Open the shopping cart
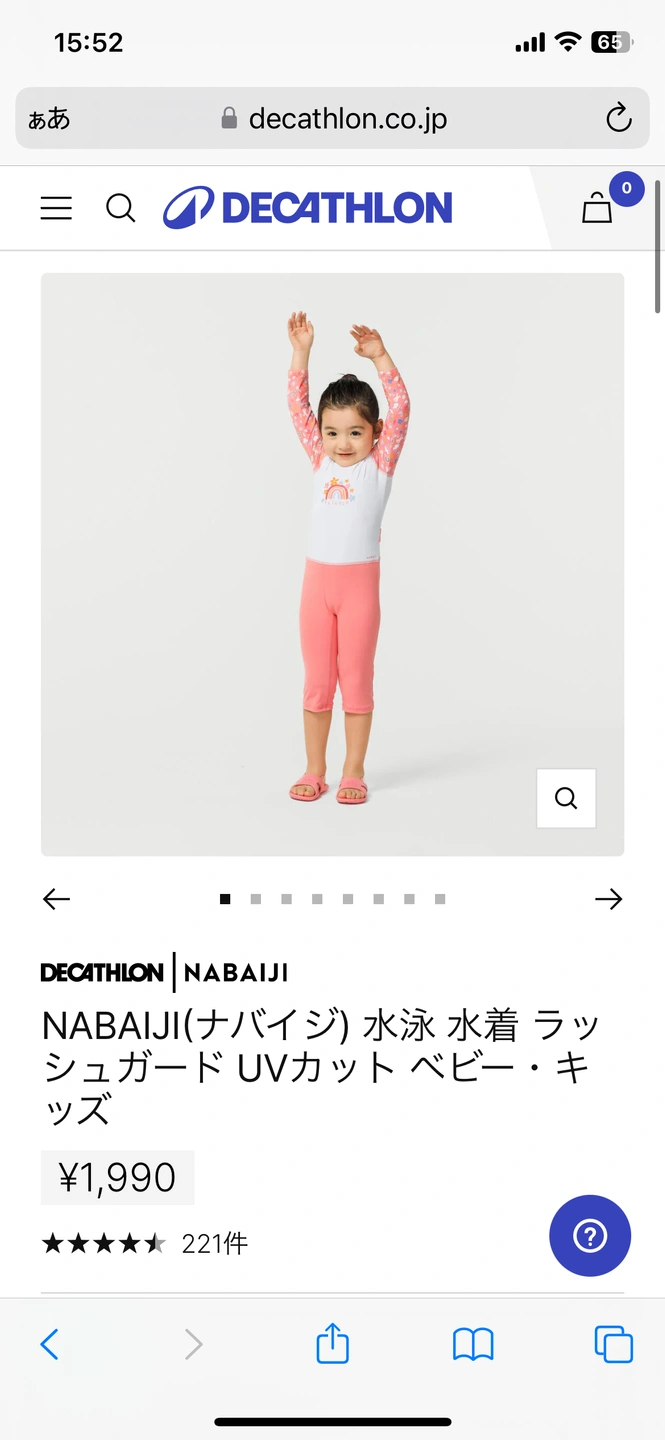The height and width of the screenshot is (1440, 665). tap(599, 207)
